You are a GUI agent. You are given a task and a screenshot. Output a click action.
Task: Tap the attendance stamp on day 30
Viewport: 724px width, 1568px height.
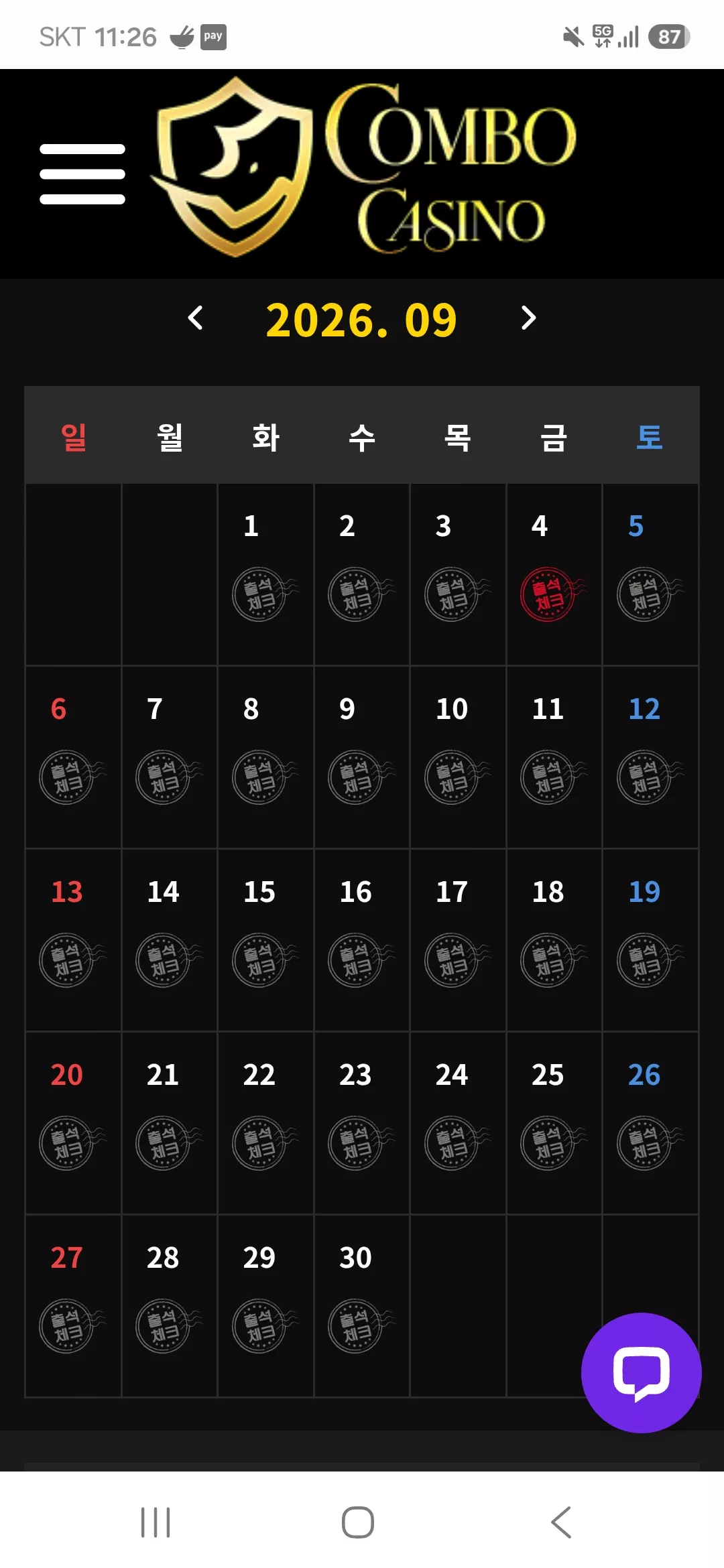(x=361, y=1325)
